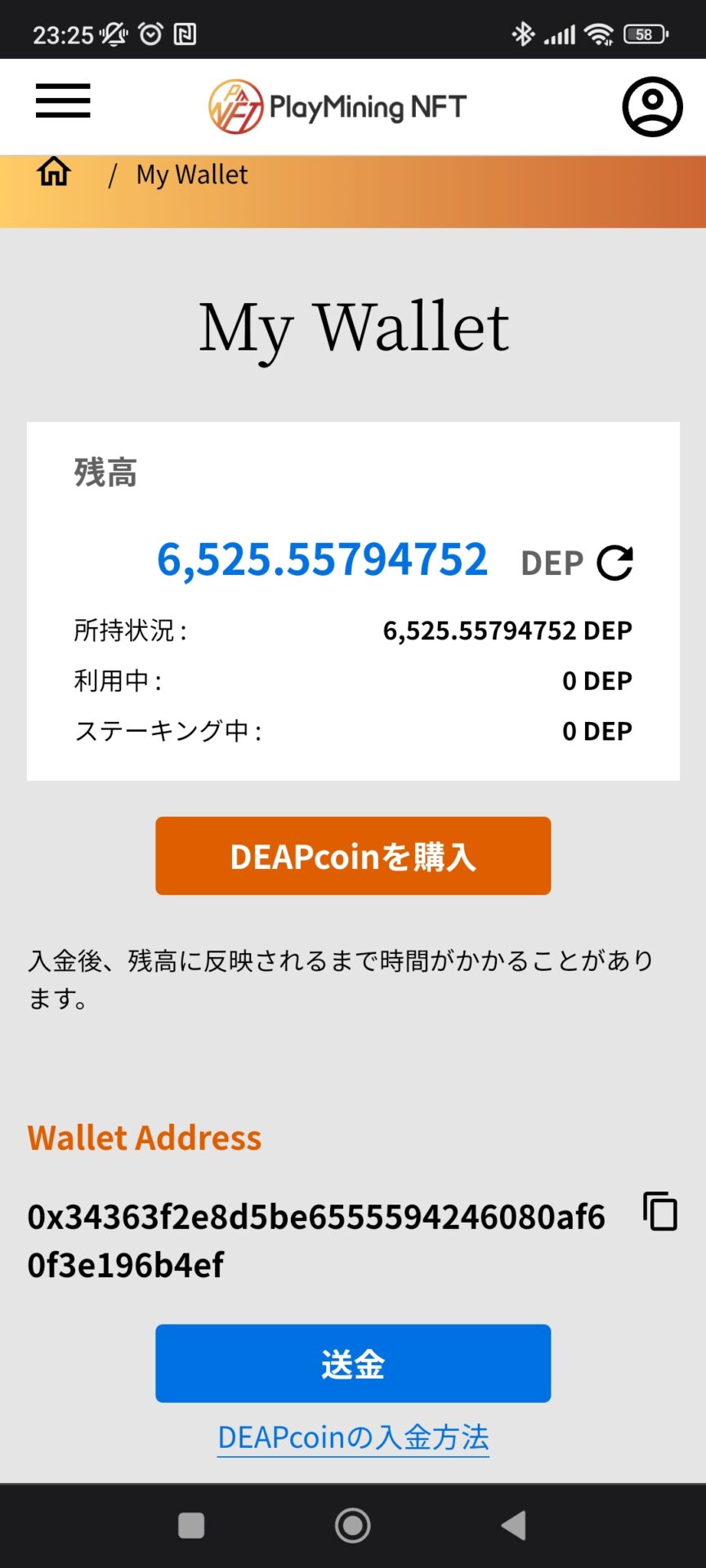Open the hamburger menu
The width and height of the screenshot is (706, 1568).
coord(63,101)
